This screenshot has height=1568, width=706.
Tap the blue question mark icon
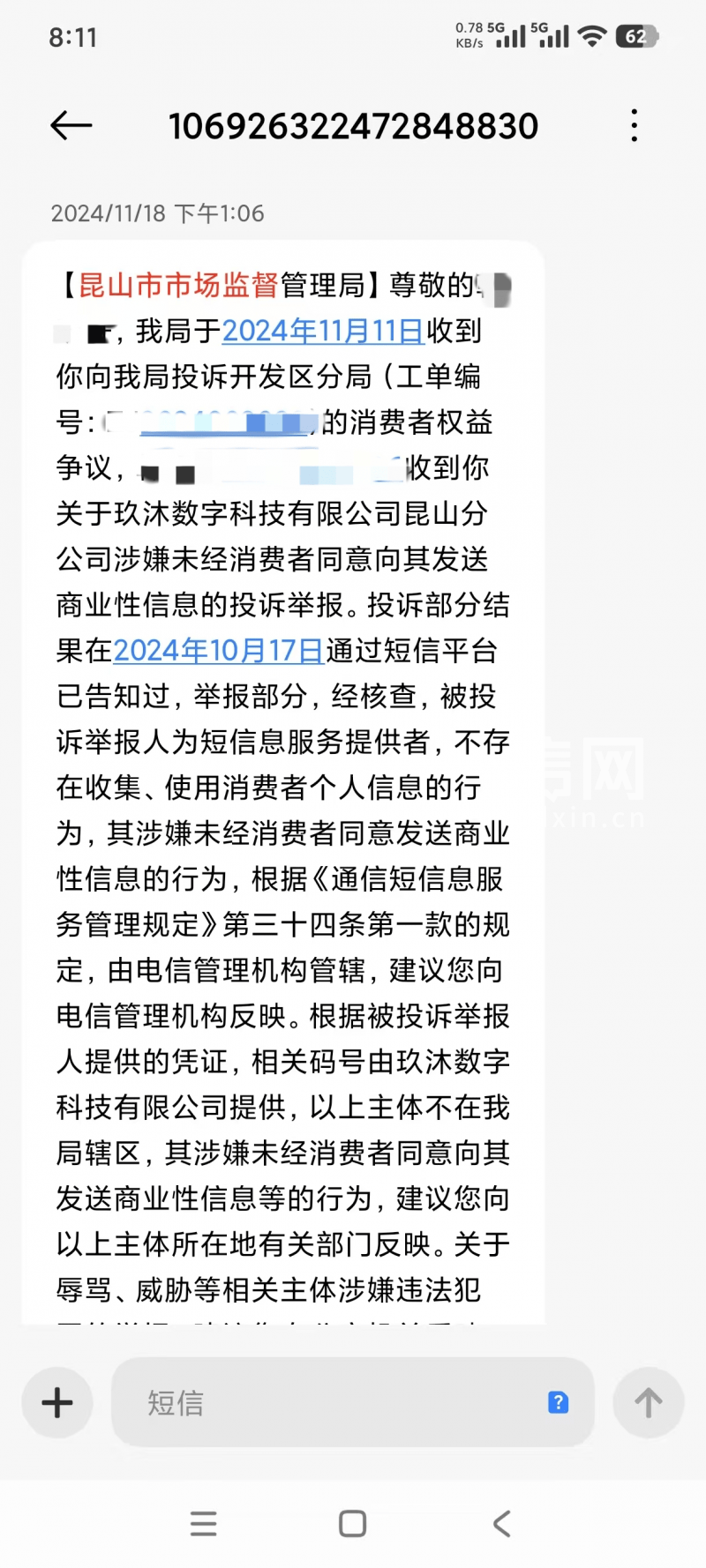559,1402
